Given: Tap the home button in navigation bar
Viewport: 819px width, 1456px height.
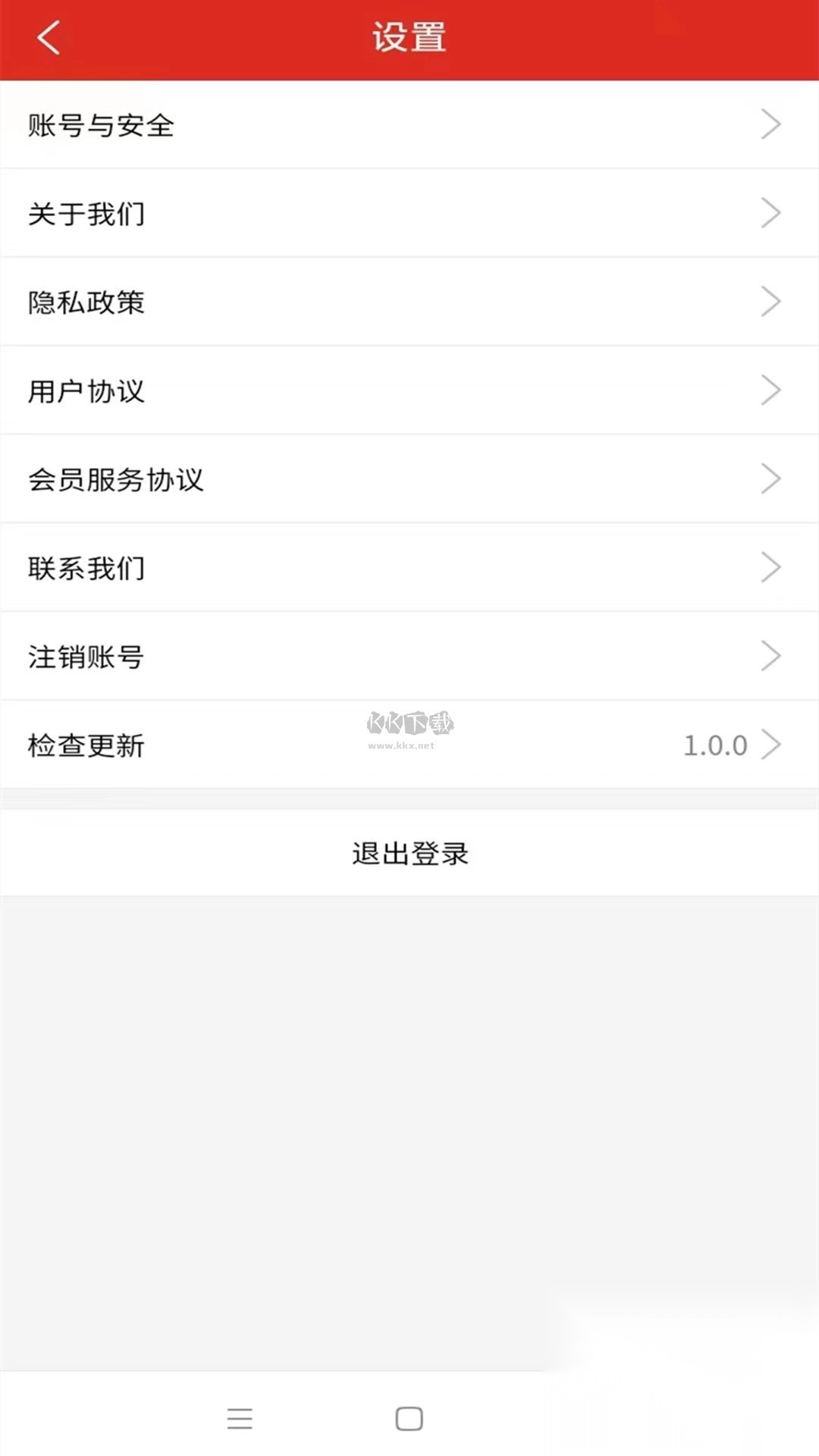Looking at the screenshot, I should [x=409, y=1420].
